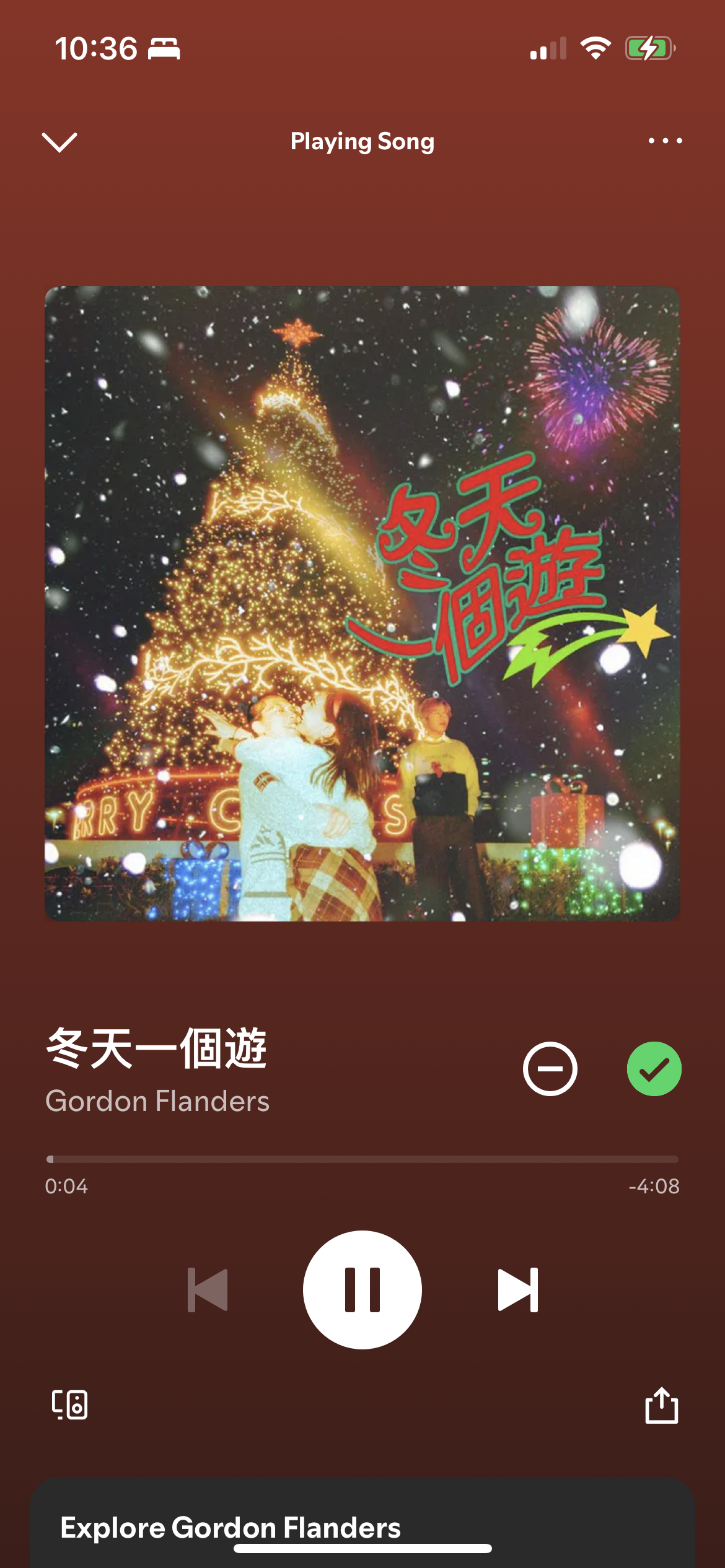Skip to the next track
The height and width of the screenshot is (1568, 725).
[518, 1290]
